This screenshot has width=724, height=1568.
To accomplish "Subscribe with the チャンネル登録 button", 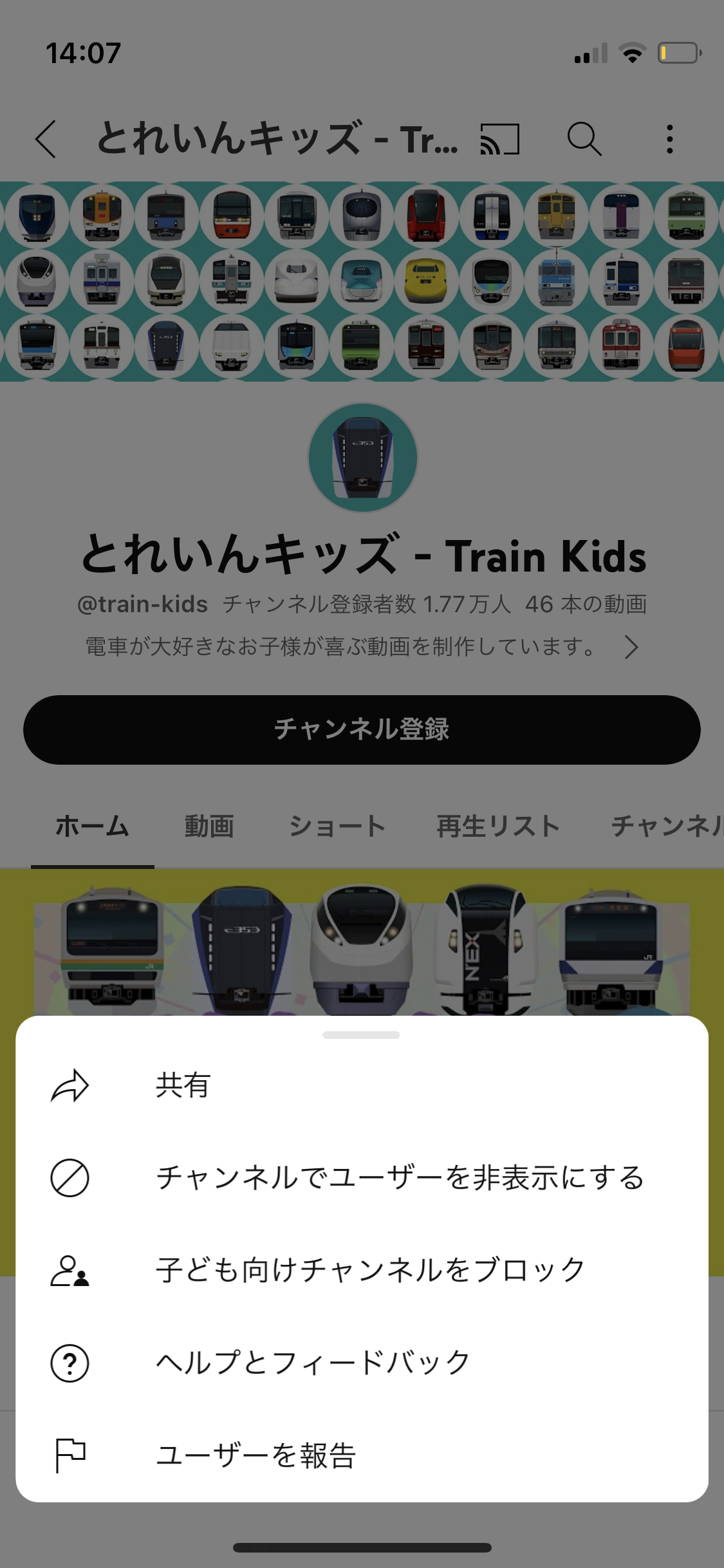I will click(x=362, y=729).
